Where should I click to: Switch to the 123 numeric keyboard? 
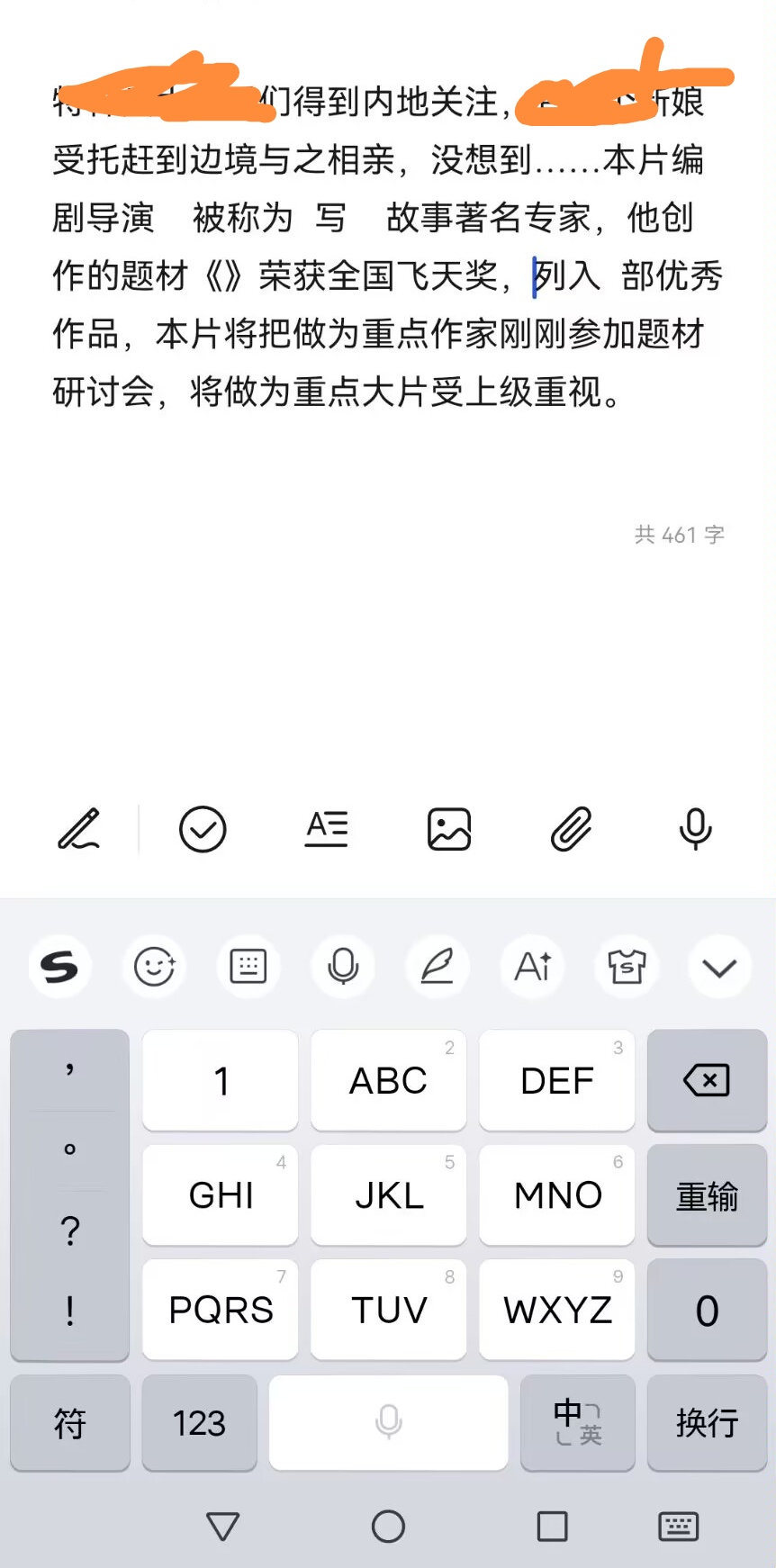coord(200,1423)
